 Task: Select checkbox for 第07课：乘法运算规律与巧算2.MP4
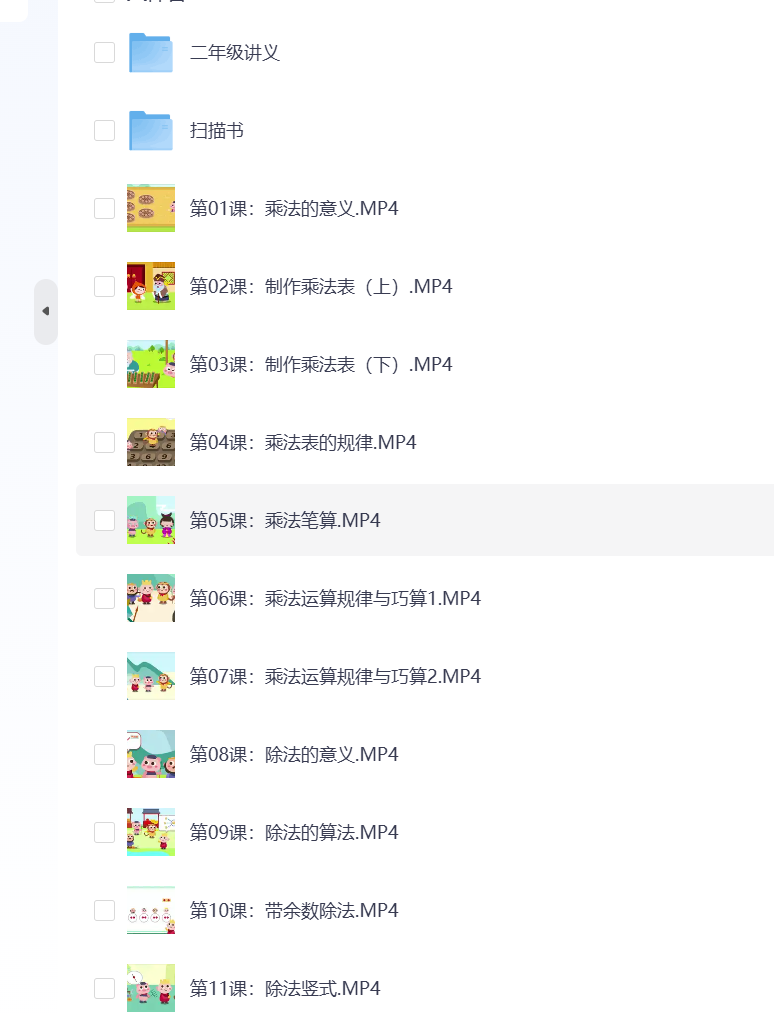(105, 677)
